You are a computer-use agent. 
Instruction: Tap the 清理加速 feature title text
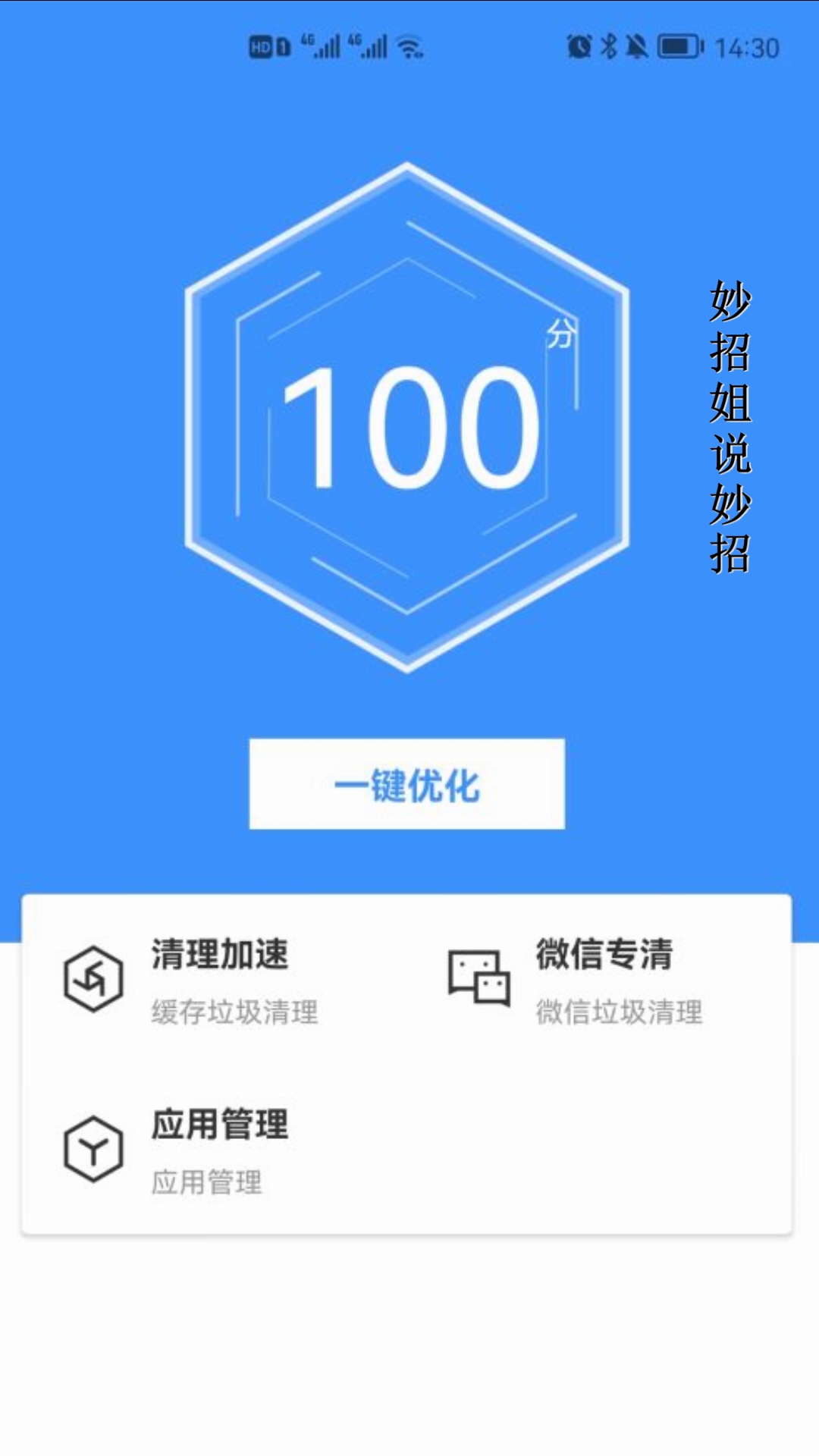click(x=218, y=955)
